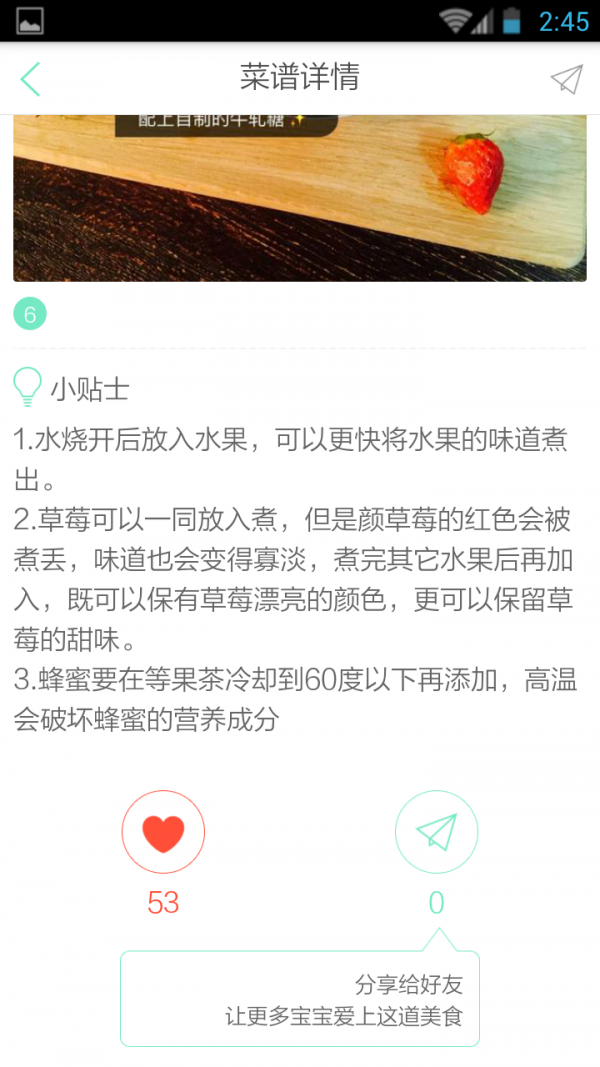Share the recipe via the header paper-plane icon
The image size is (600, 1067).
tap(566, 79)
